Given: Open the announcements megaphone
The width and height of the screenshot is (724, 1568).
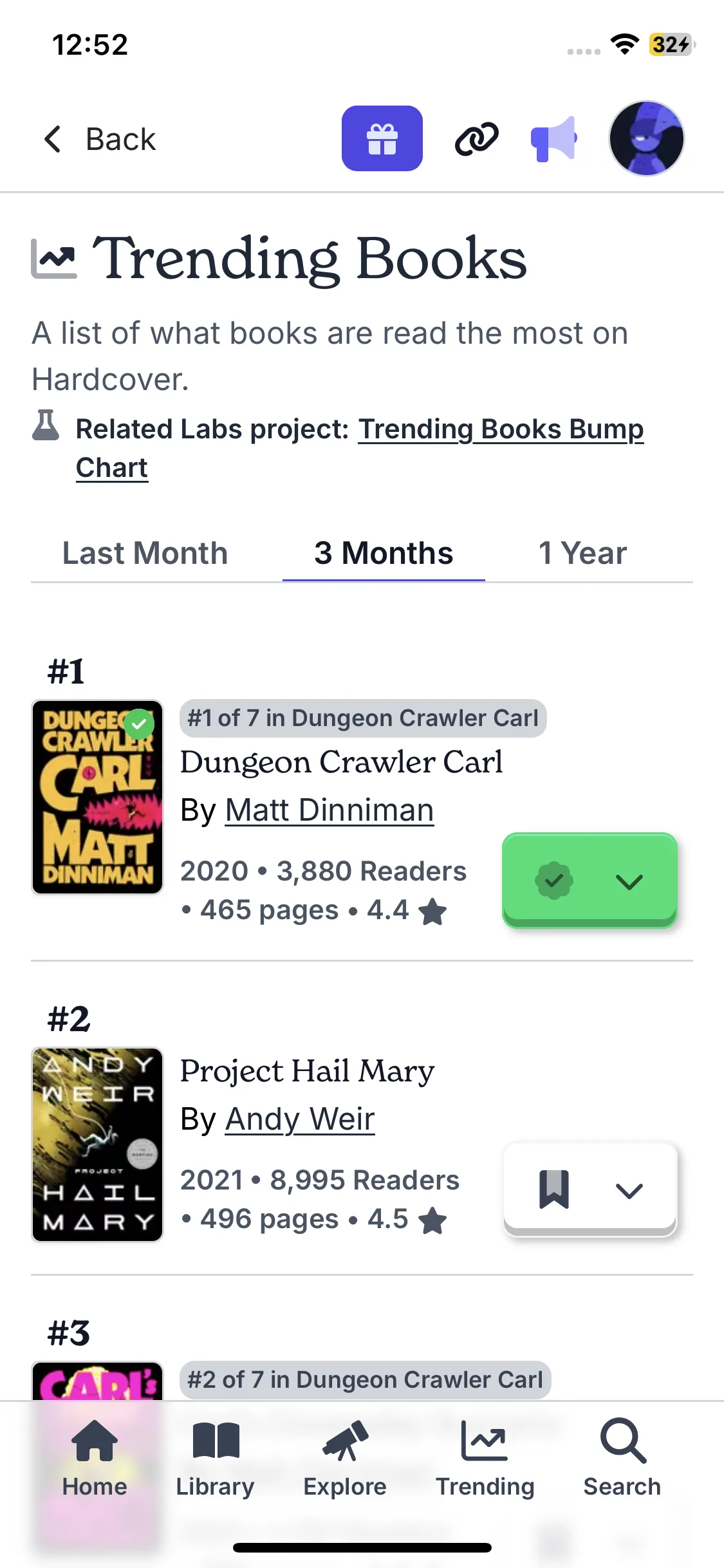Looking at the screenshot, I should [553, 138].
